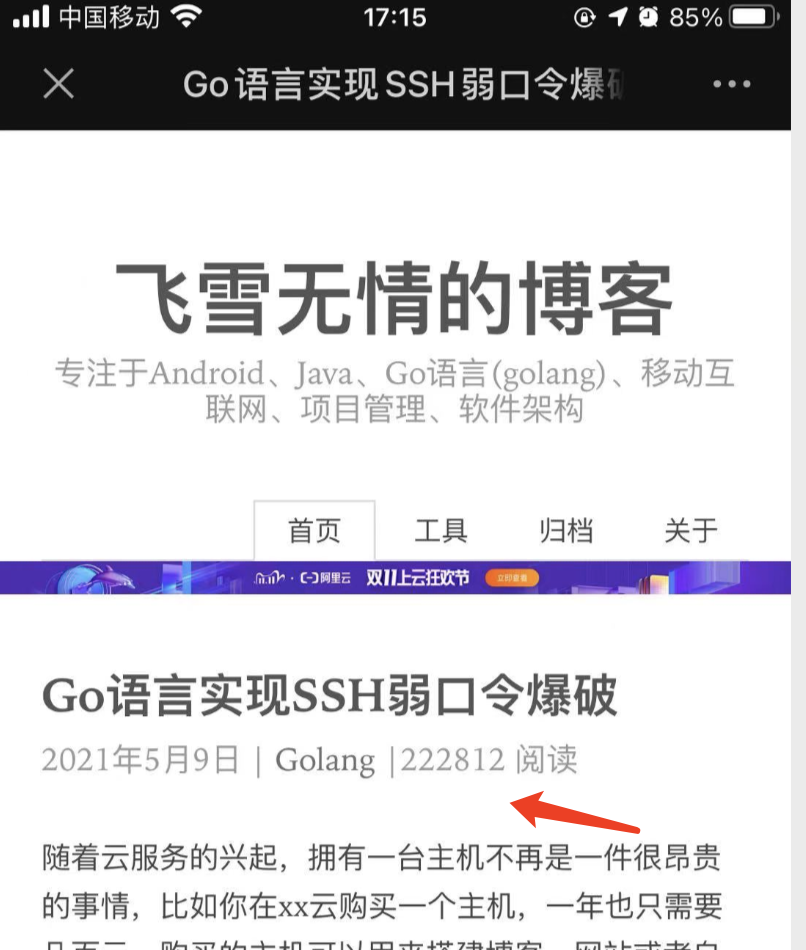806x950 pixels.
Task: Close the in-app browser page
Action: click(x=59, y=84)
